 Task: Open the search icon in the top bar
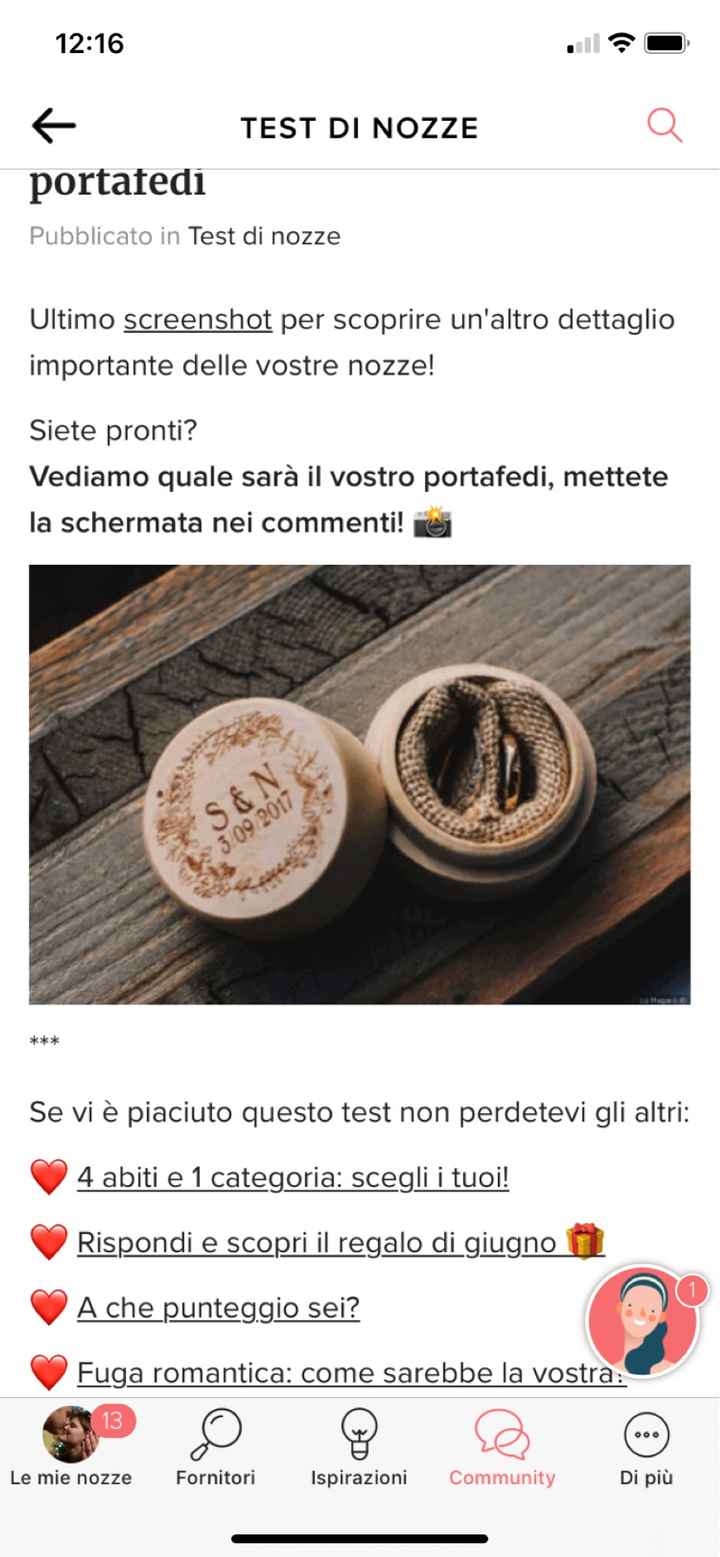pos(664,126)
